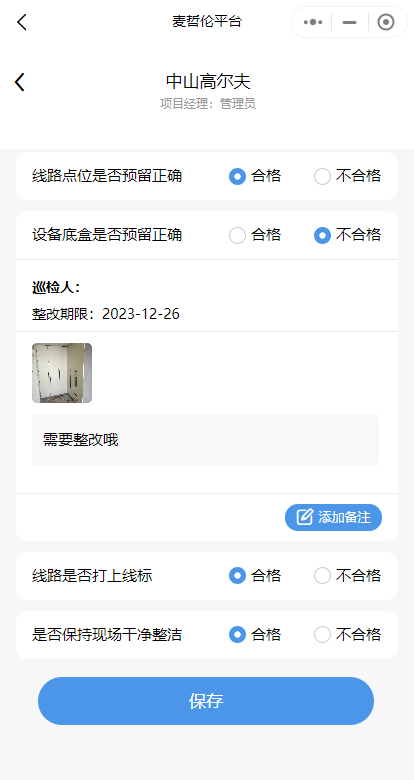Minimize the mini program
Screen dimensions: 414x780
tap(350, 22)
